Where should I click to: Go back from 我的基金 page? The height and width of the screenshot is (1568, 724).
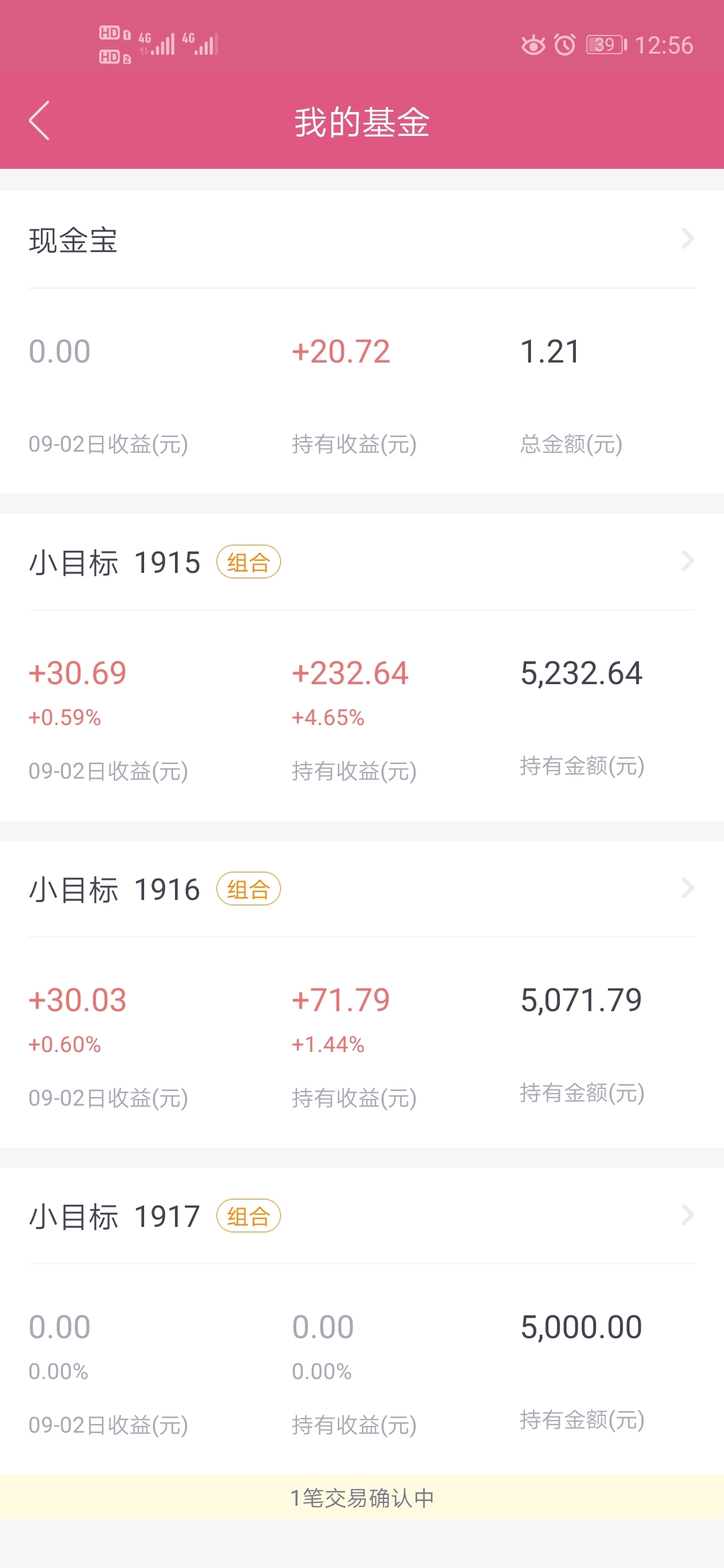[40, 121]
